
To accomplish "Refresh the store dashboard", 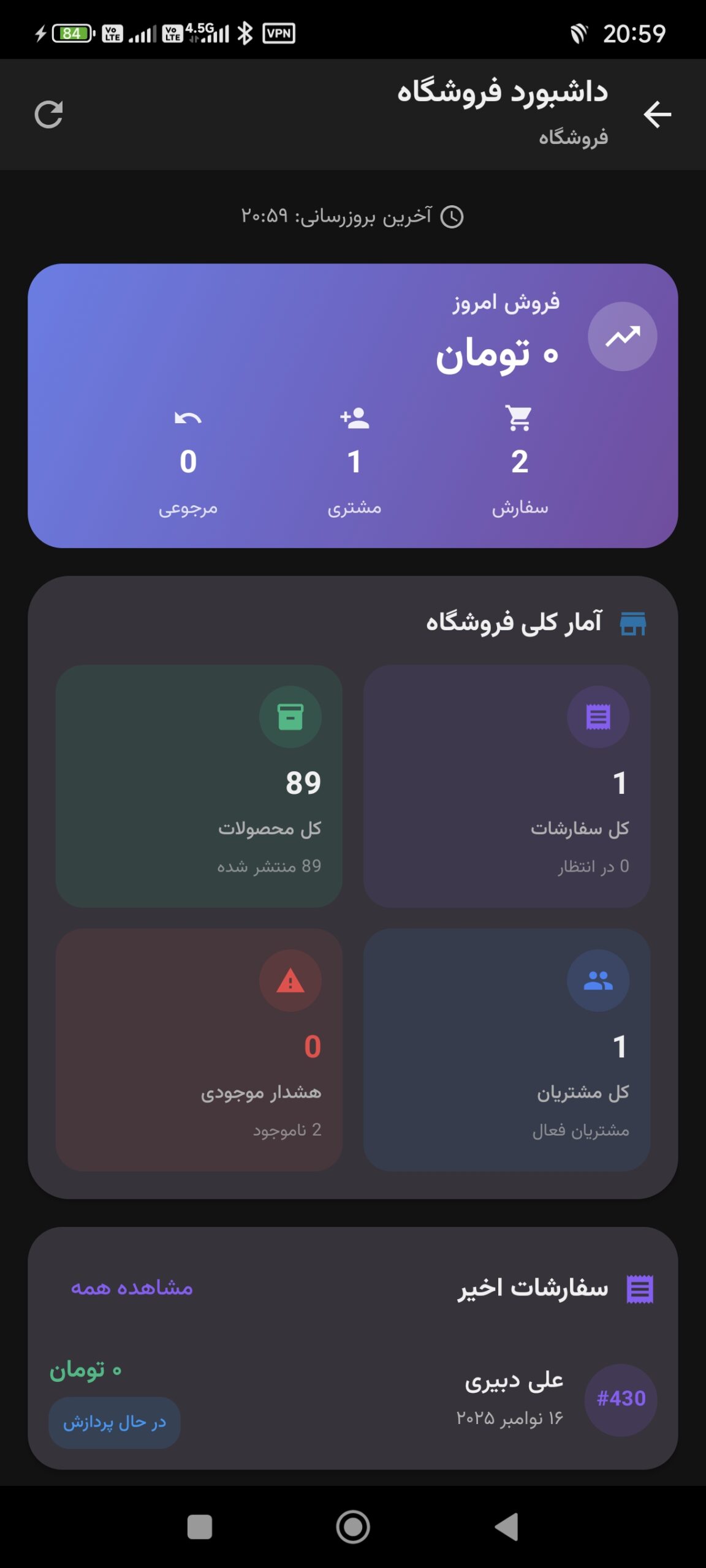I will pyautogui.click(x=48, y=115).
